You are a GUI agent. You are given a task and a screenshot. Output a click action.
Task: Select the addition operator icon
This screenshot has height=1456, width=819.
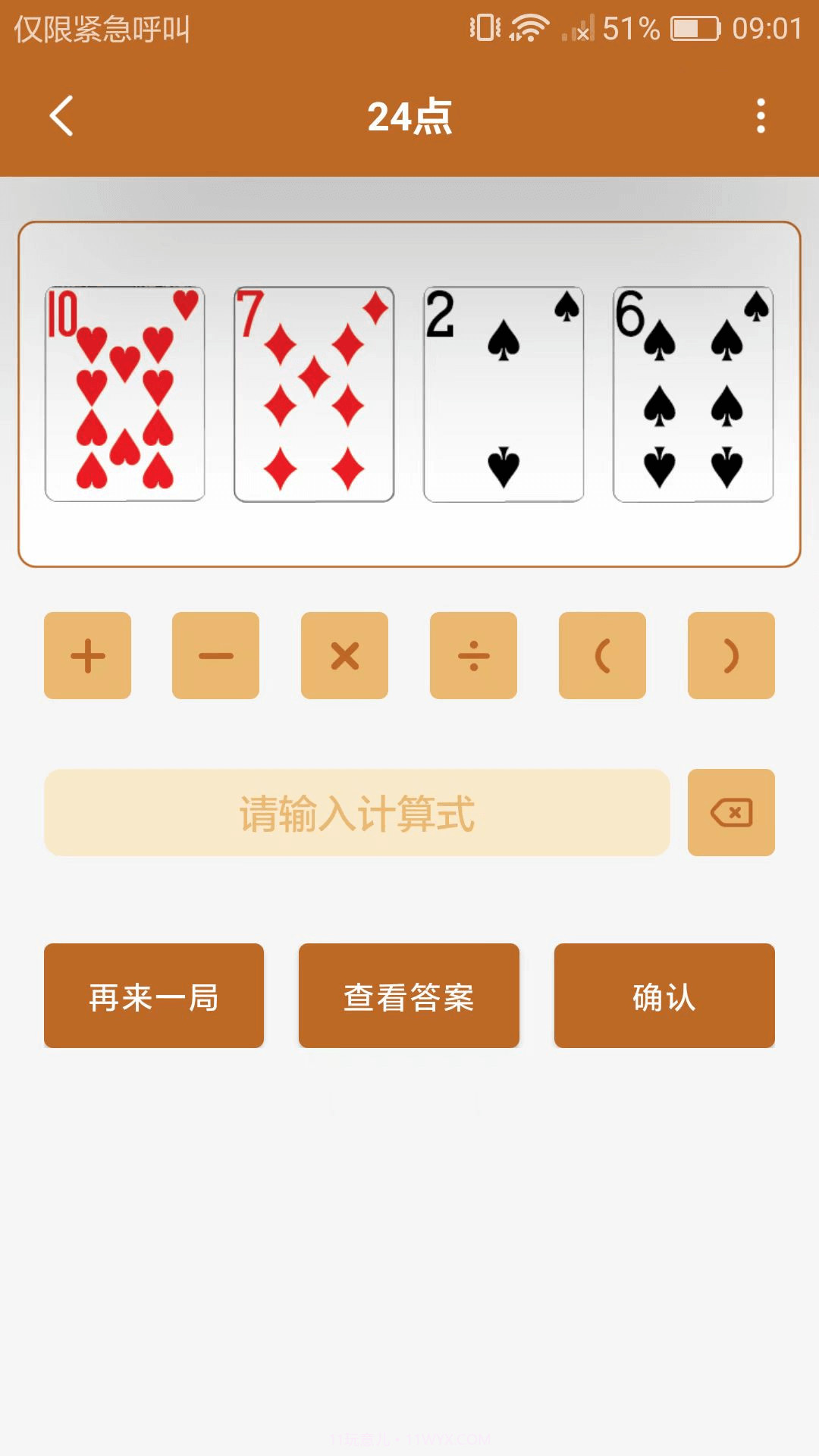click(x=87, y=655)
